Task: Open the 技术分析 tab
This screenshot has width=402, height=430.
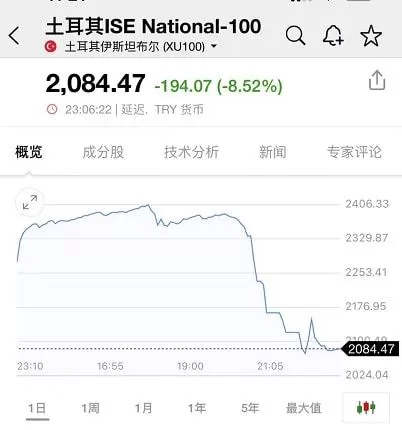Action: point(191,152)
